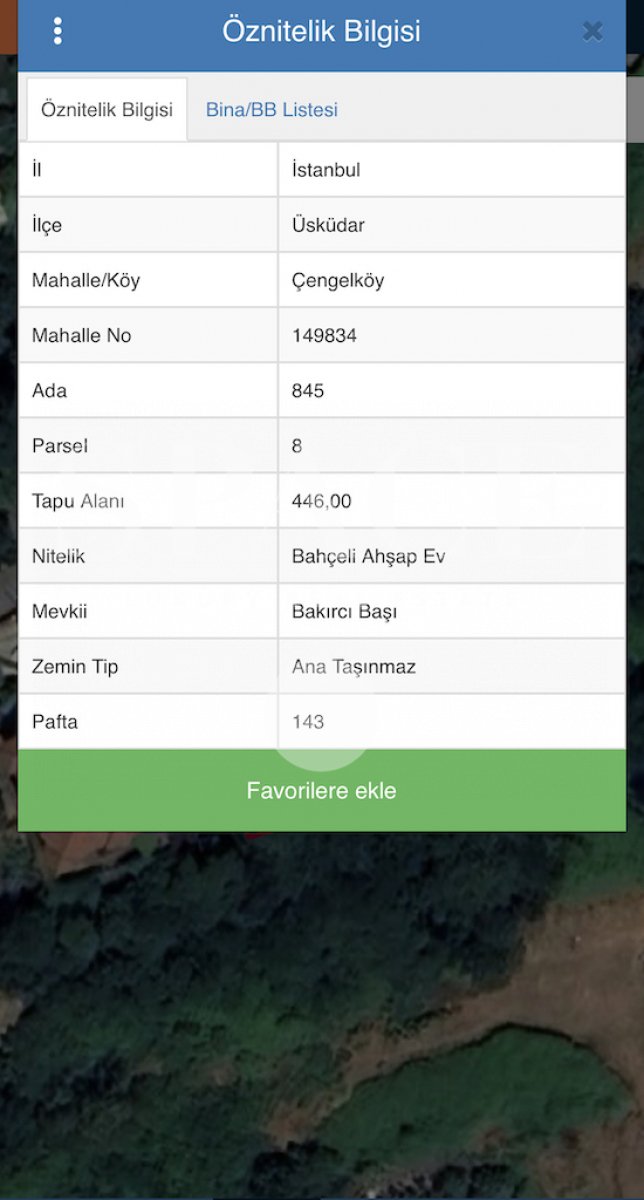Select the Öznitelik Bilgisi tab
Image resolution: width=644 pixels, height=1200 pixels.
(107, 110)
